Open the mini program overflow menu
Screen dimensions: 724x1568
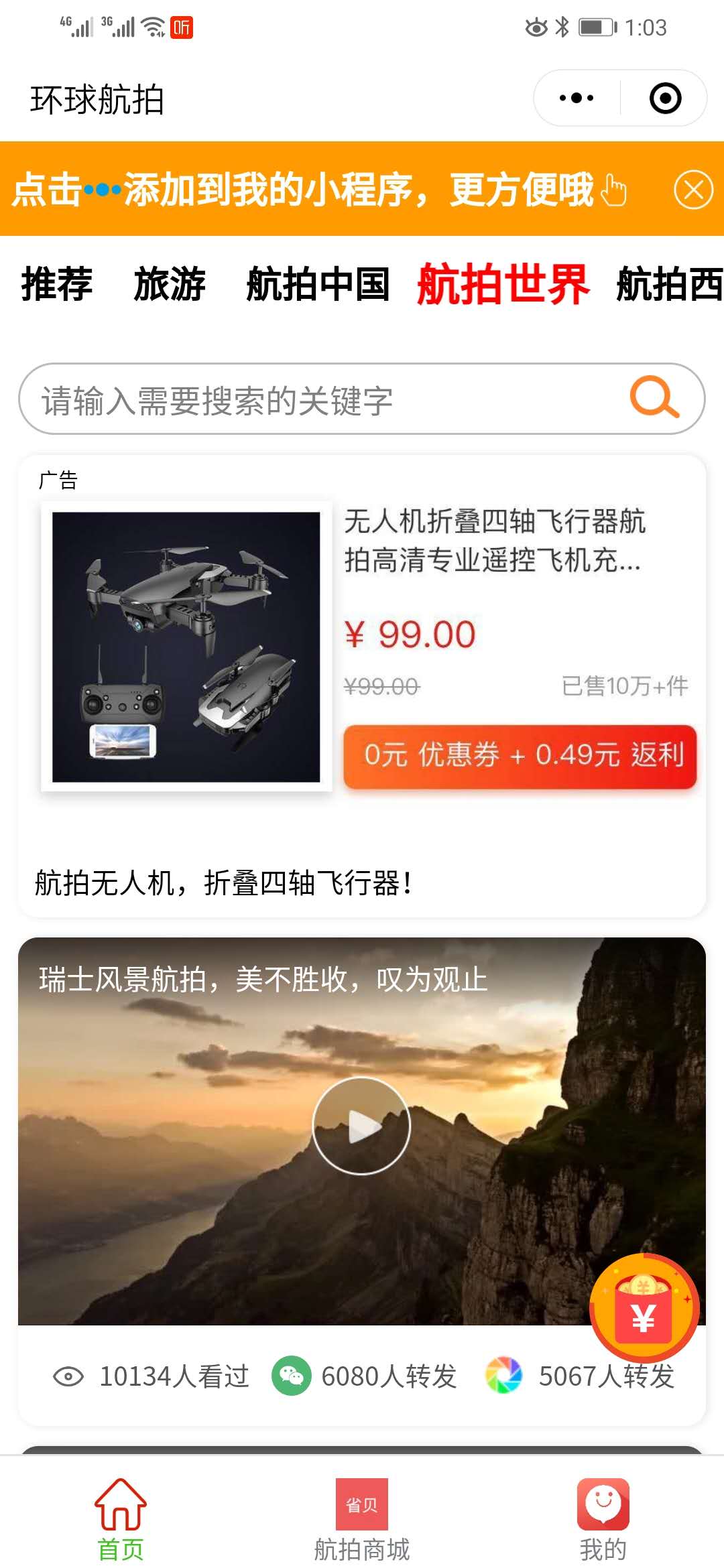(x=577, y=99)
